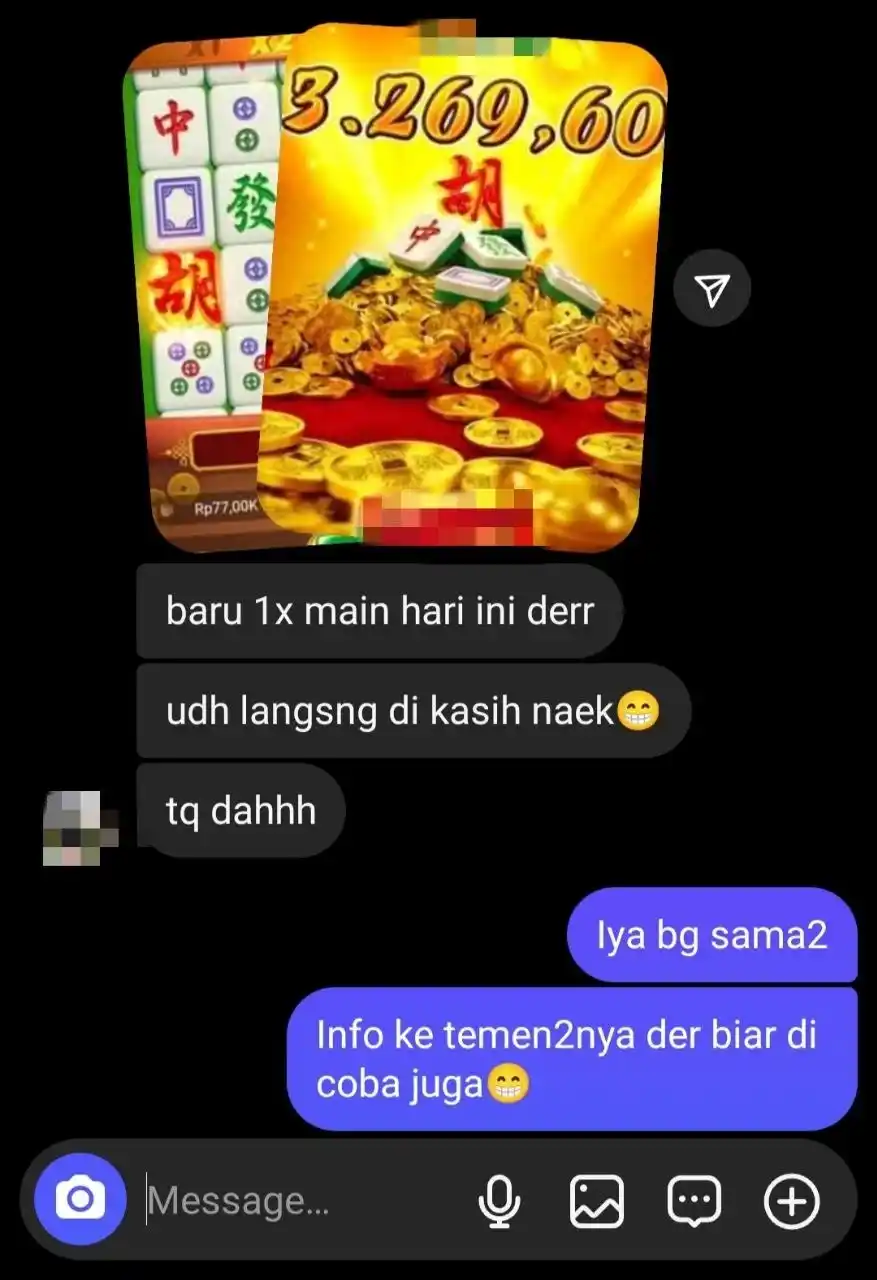The image size is (877, 1280).
Task: Open more options with the plus icon
Action: coord(791,1200)
